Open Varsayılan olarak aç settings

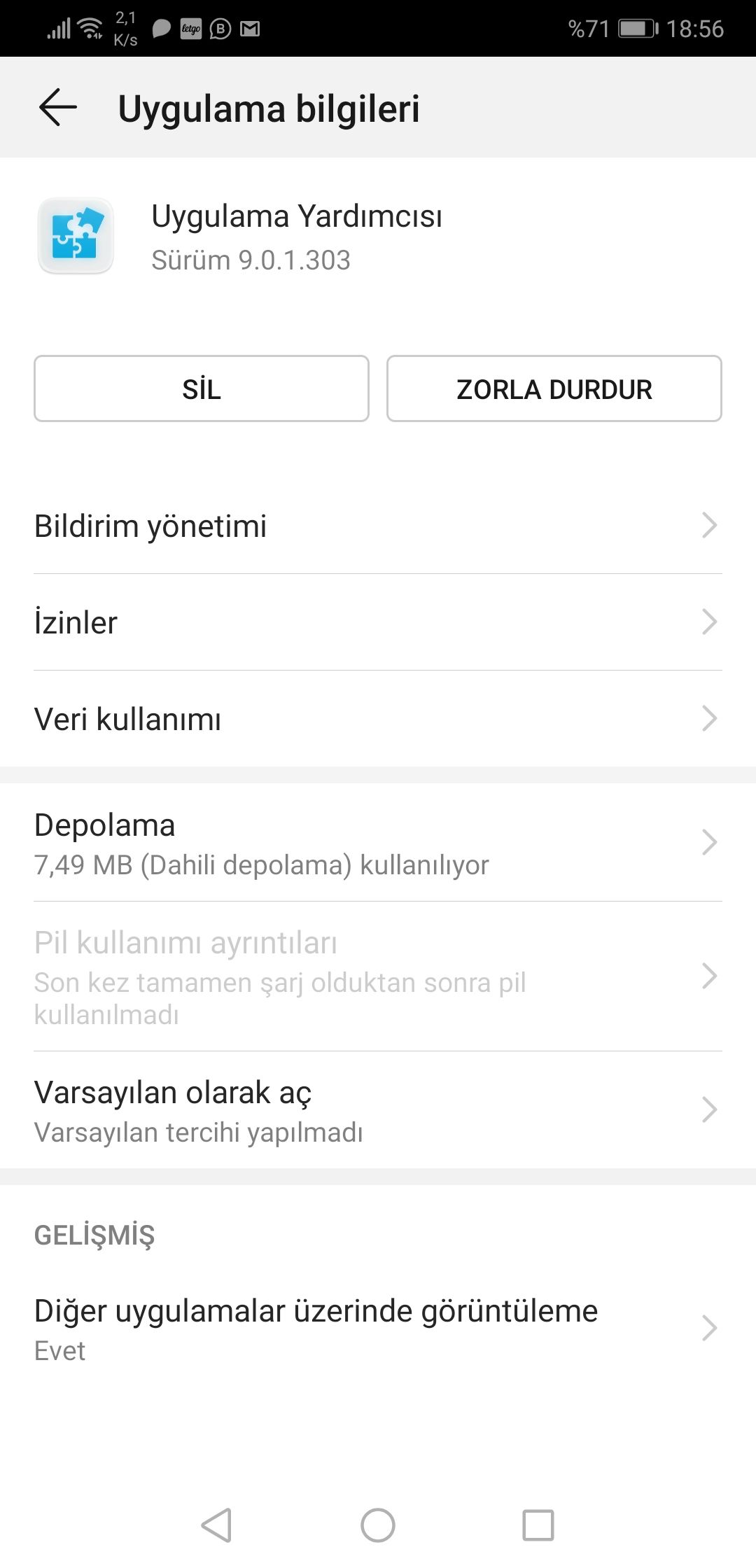click(378, 1111)
